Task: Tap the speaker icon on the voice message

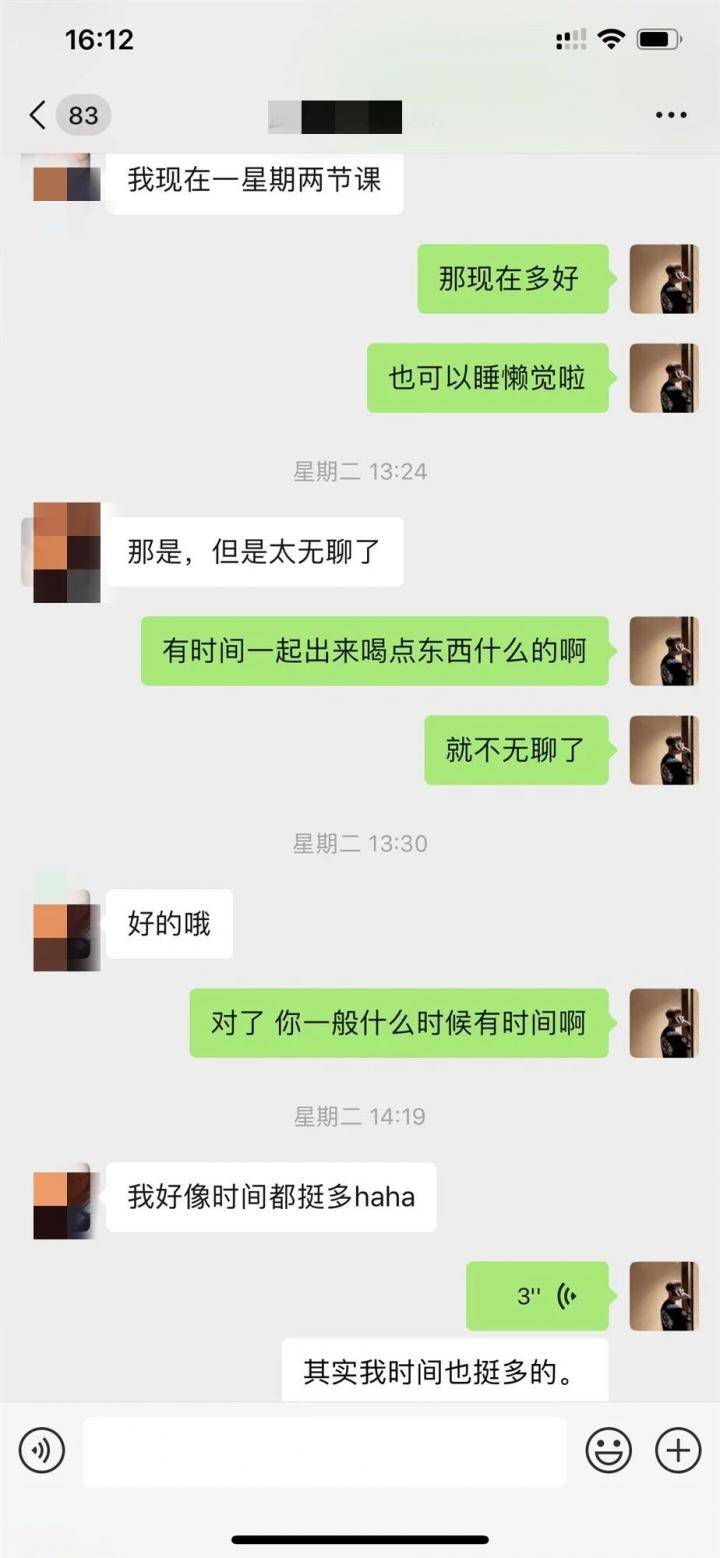Action: (x=564, y=1298)
